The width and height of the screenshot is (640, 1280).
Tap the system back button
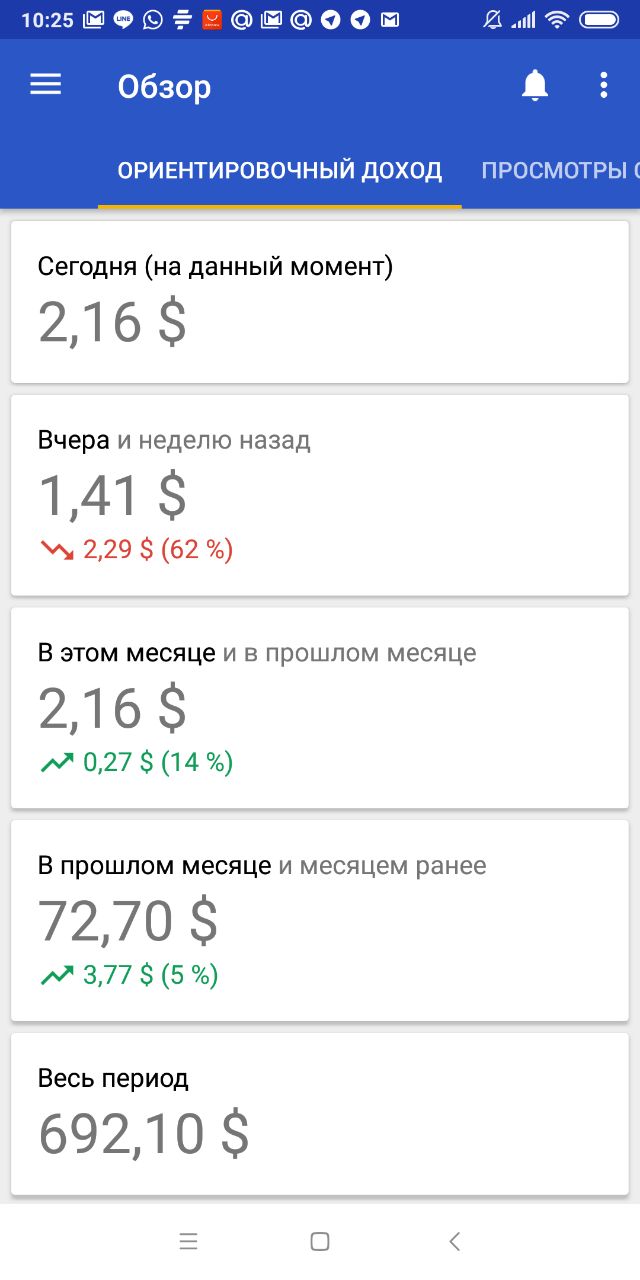tap(454, 1242)
